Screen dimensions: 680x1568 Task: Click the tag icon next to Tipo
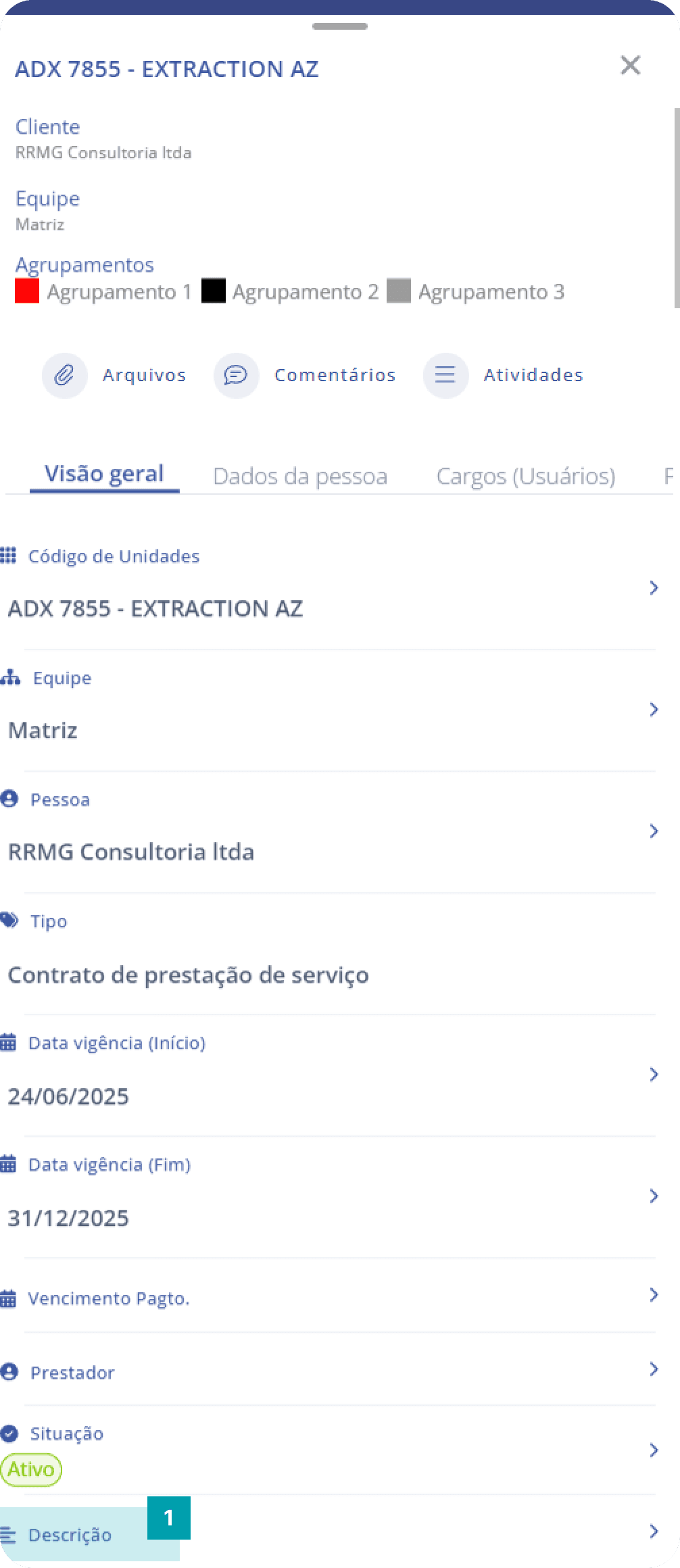(x=10, y=921)
